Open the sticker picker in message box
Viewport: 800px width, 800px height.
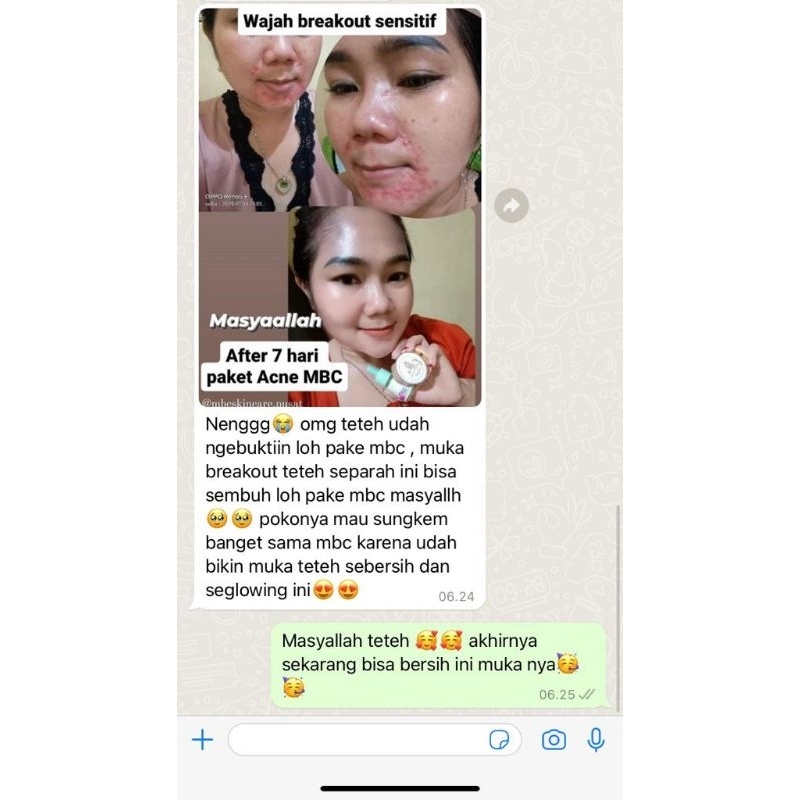(499, 740)
